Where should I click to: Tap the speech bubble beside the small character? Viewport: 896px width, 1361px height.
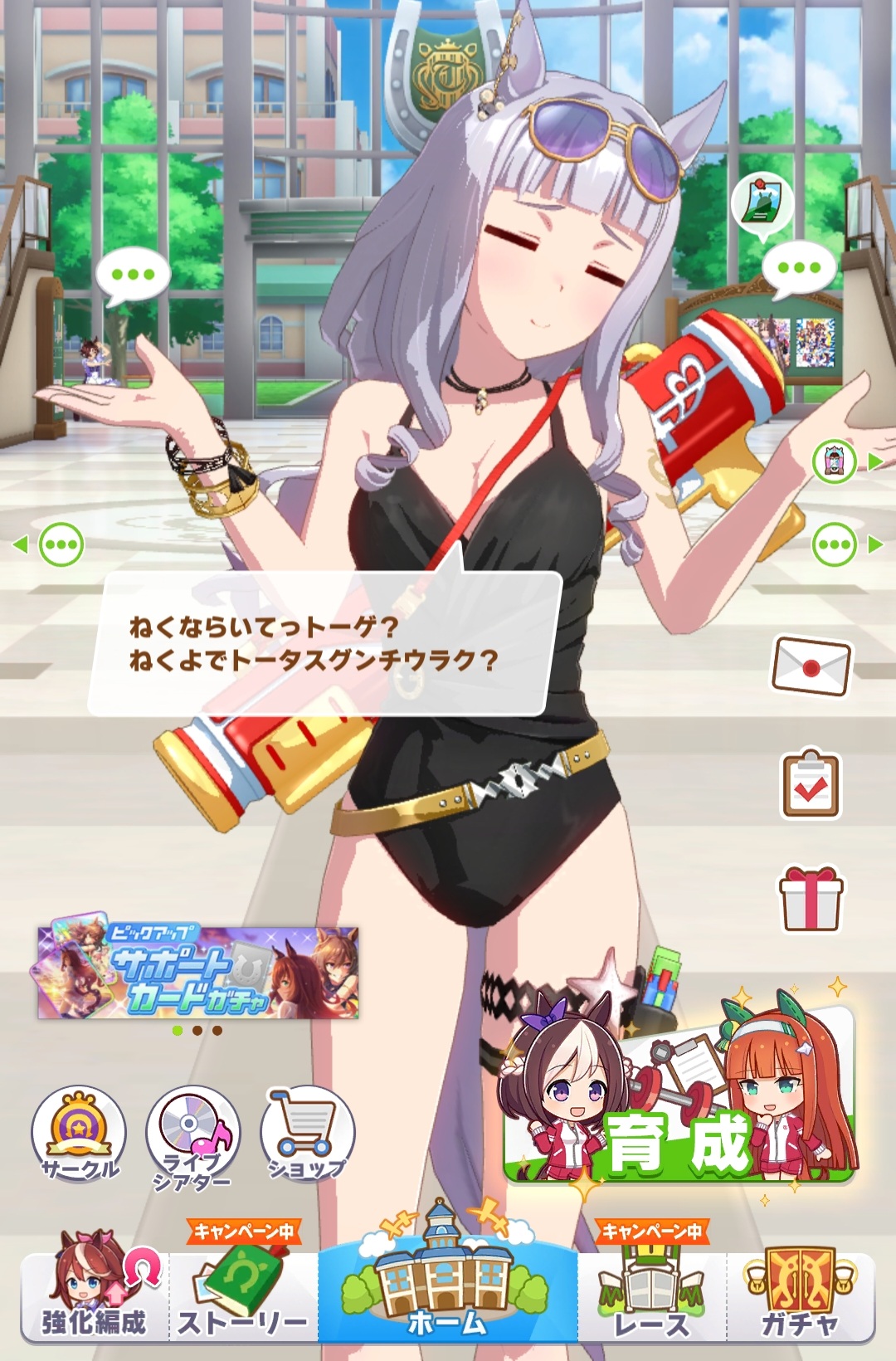point(133,276)
